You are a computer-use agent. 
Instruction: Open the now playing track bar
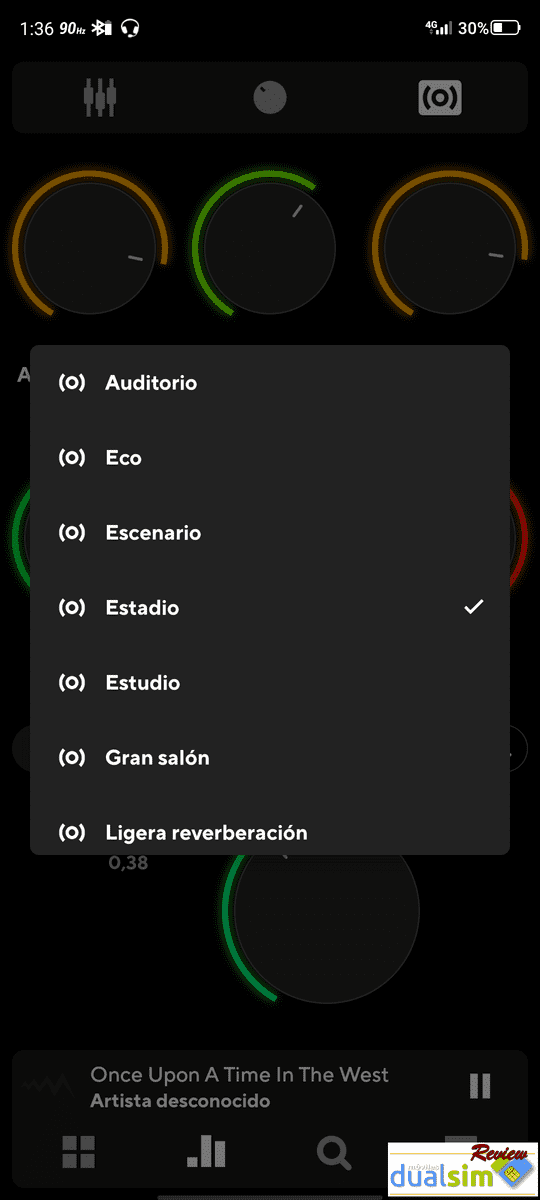pos(240,1087)
